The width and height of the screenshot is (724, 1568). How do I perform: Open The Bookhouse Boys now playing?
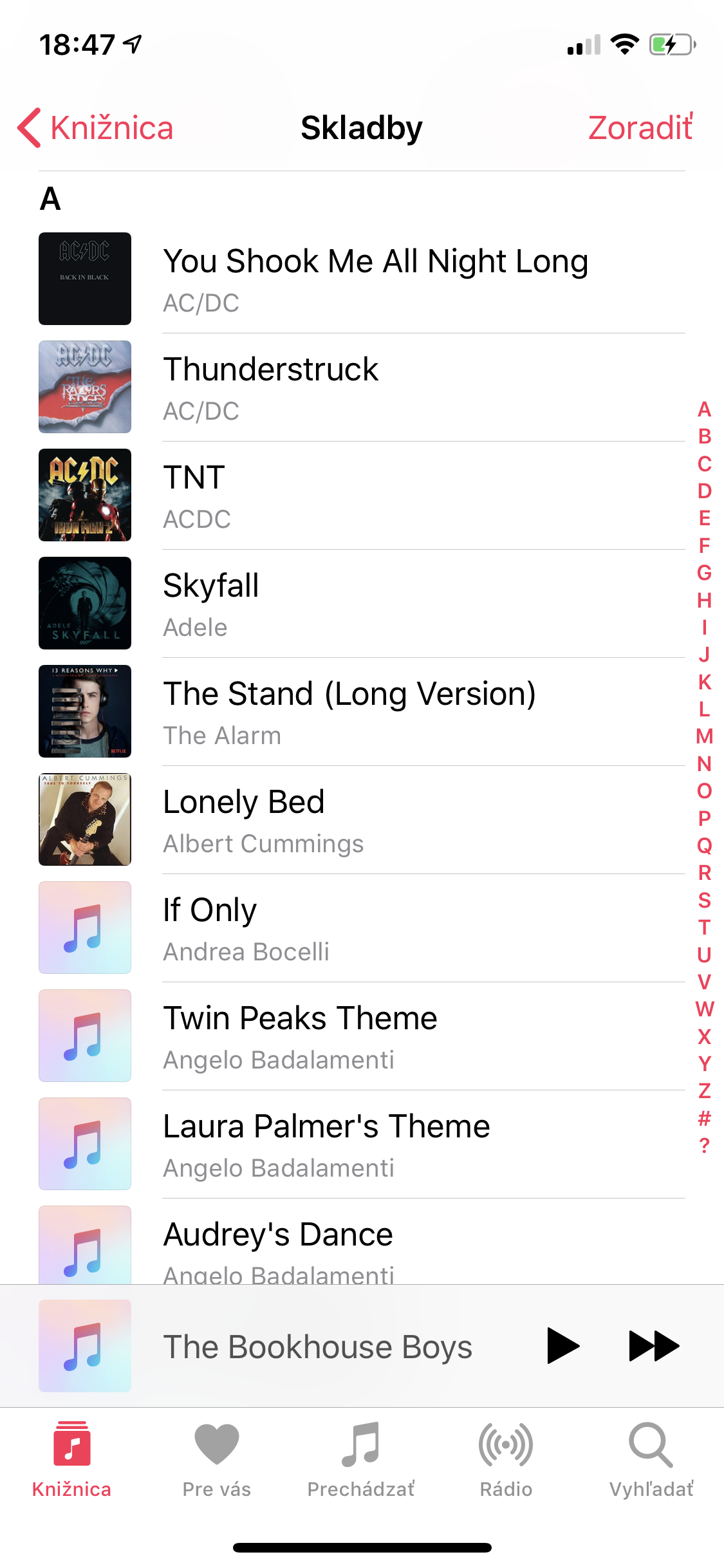(318, 1347)
